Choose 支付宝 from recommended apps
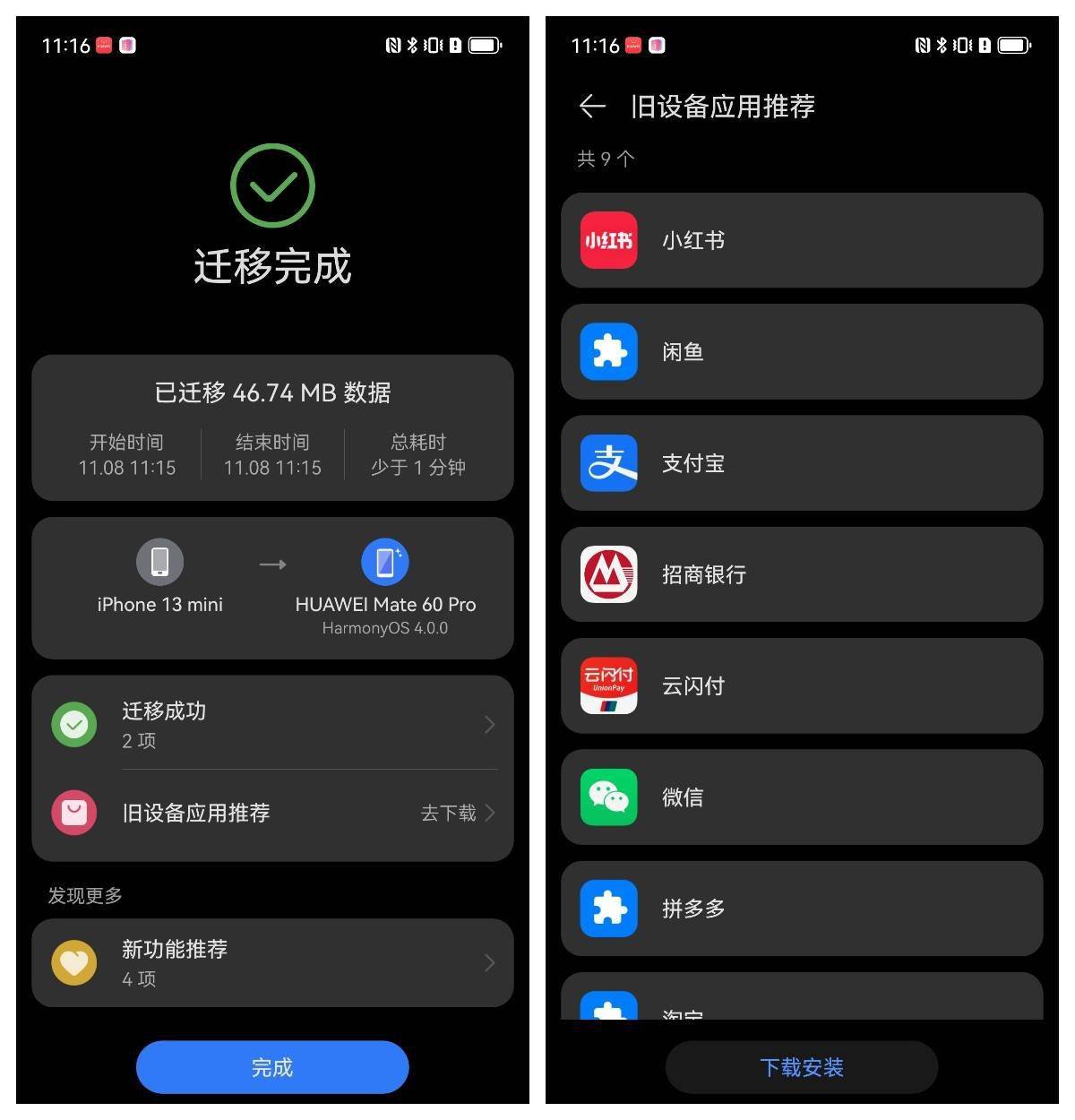This screenshot has width=1075, height=1120. 802,463
